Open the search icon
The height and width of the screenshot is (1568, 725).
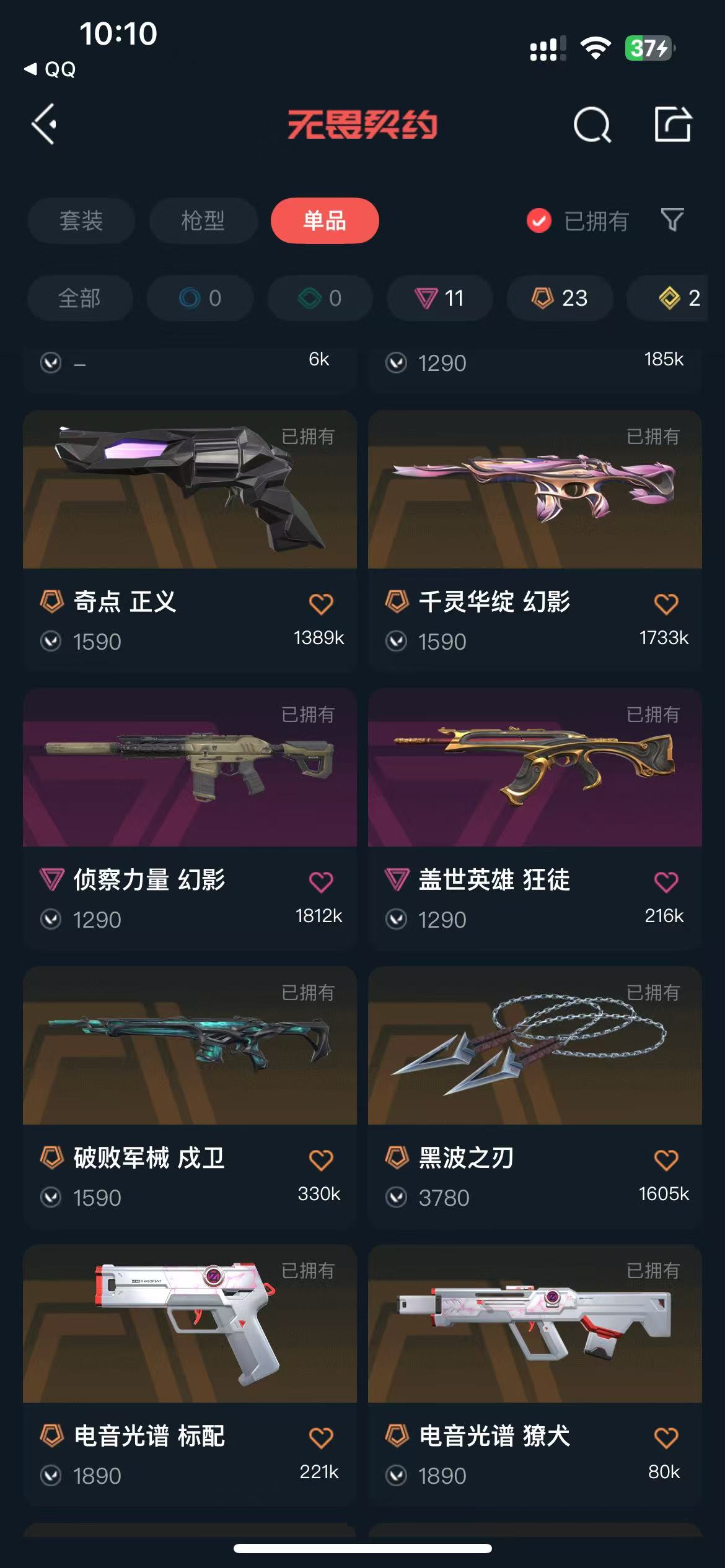[x=592, y=125]
